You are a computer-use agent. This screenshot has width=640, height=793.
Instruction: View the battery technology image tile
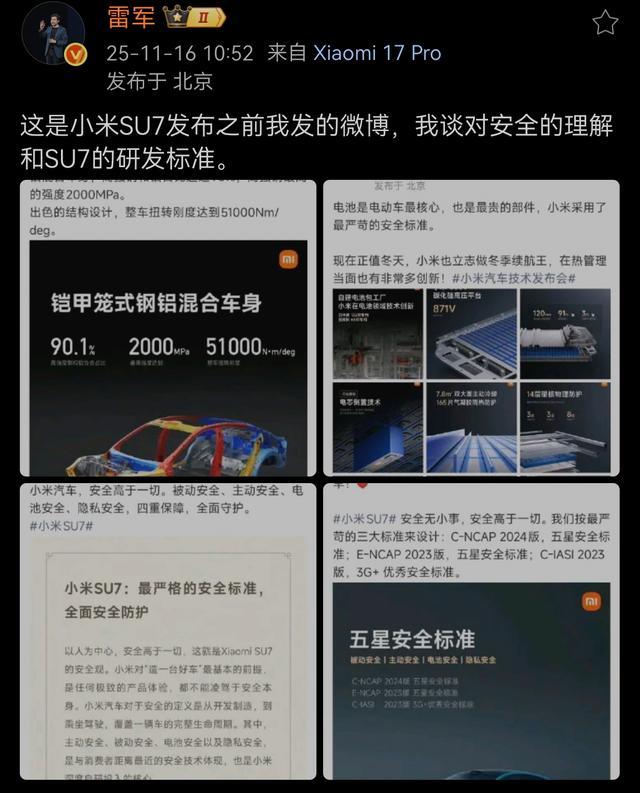pos(471,328)
